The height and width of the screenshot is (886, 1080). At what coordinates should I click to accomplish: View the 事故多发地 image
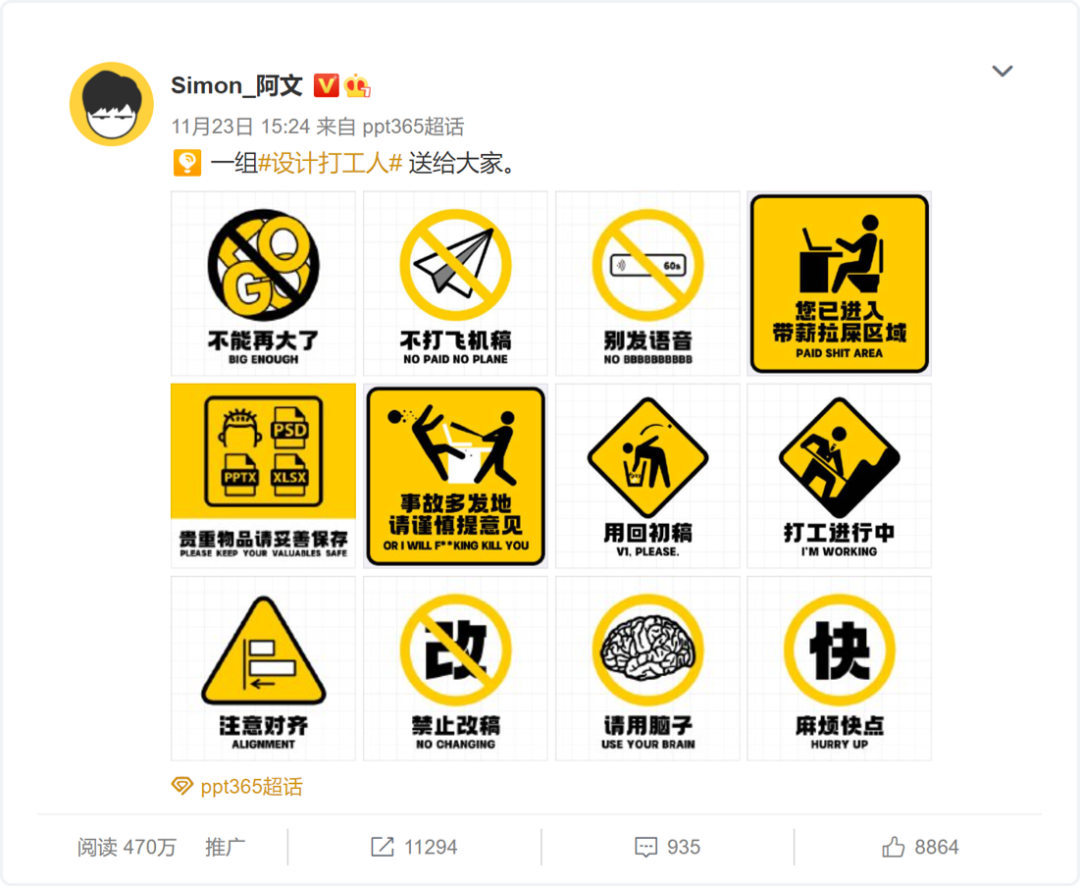point(455,475)
